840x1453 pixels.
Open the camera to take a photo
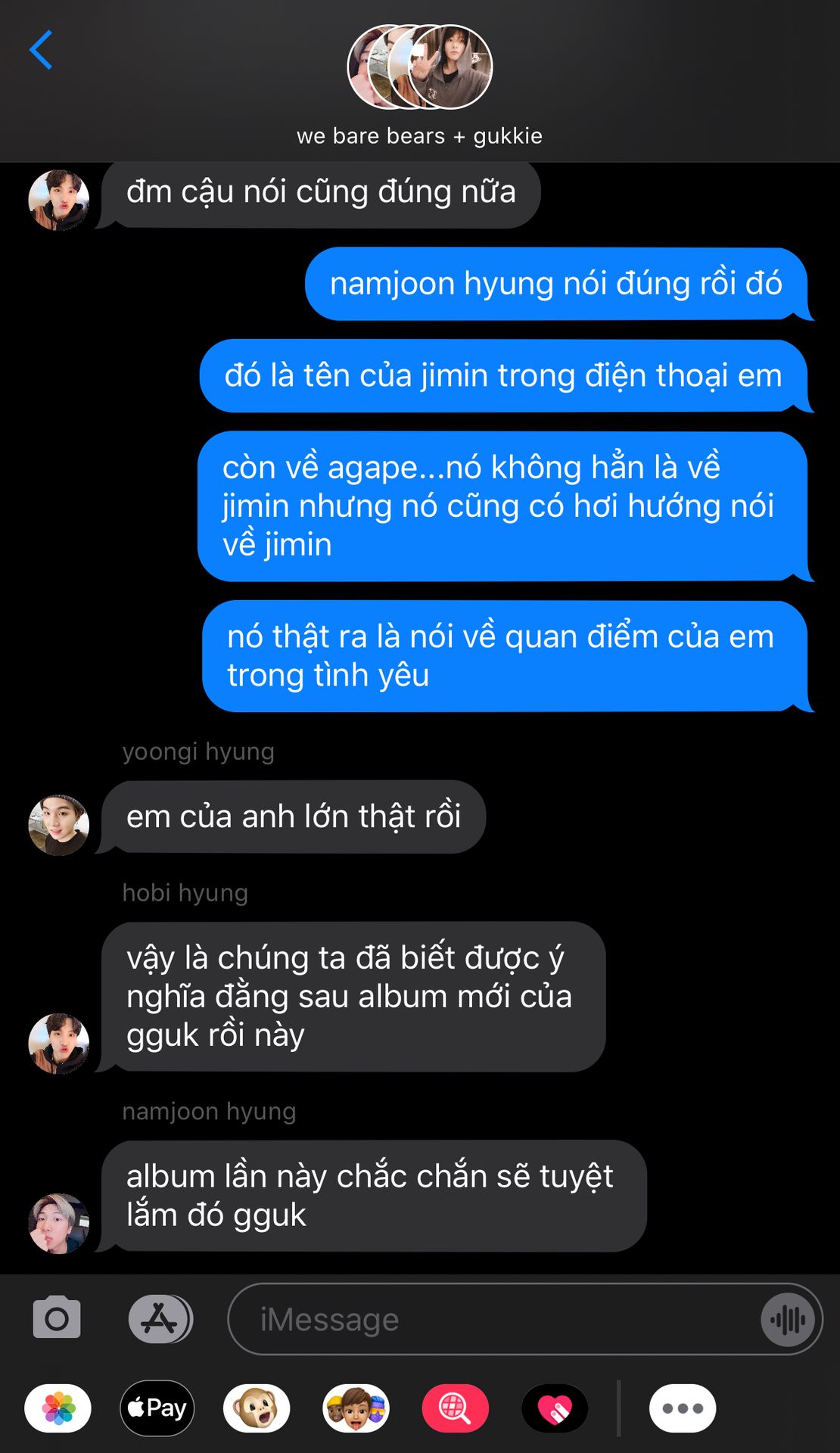click(57, 1318)
